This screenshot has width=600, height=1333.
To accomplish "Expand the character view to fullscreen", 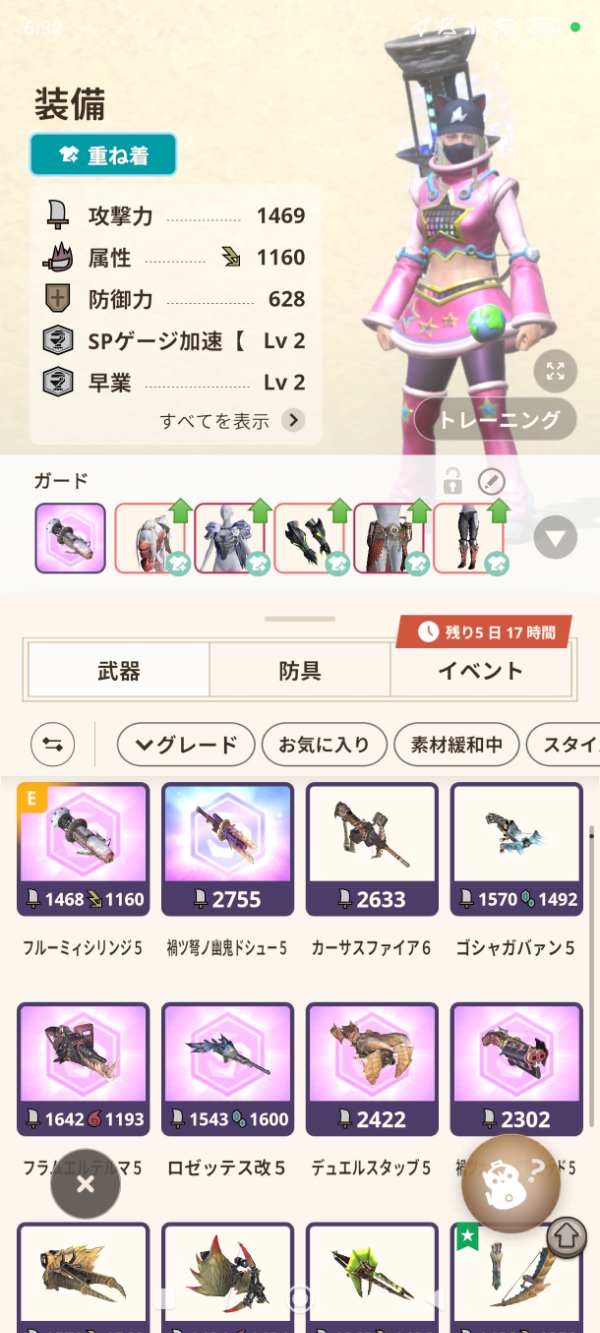I will pos(555,372).
